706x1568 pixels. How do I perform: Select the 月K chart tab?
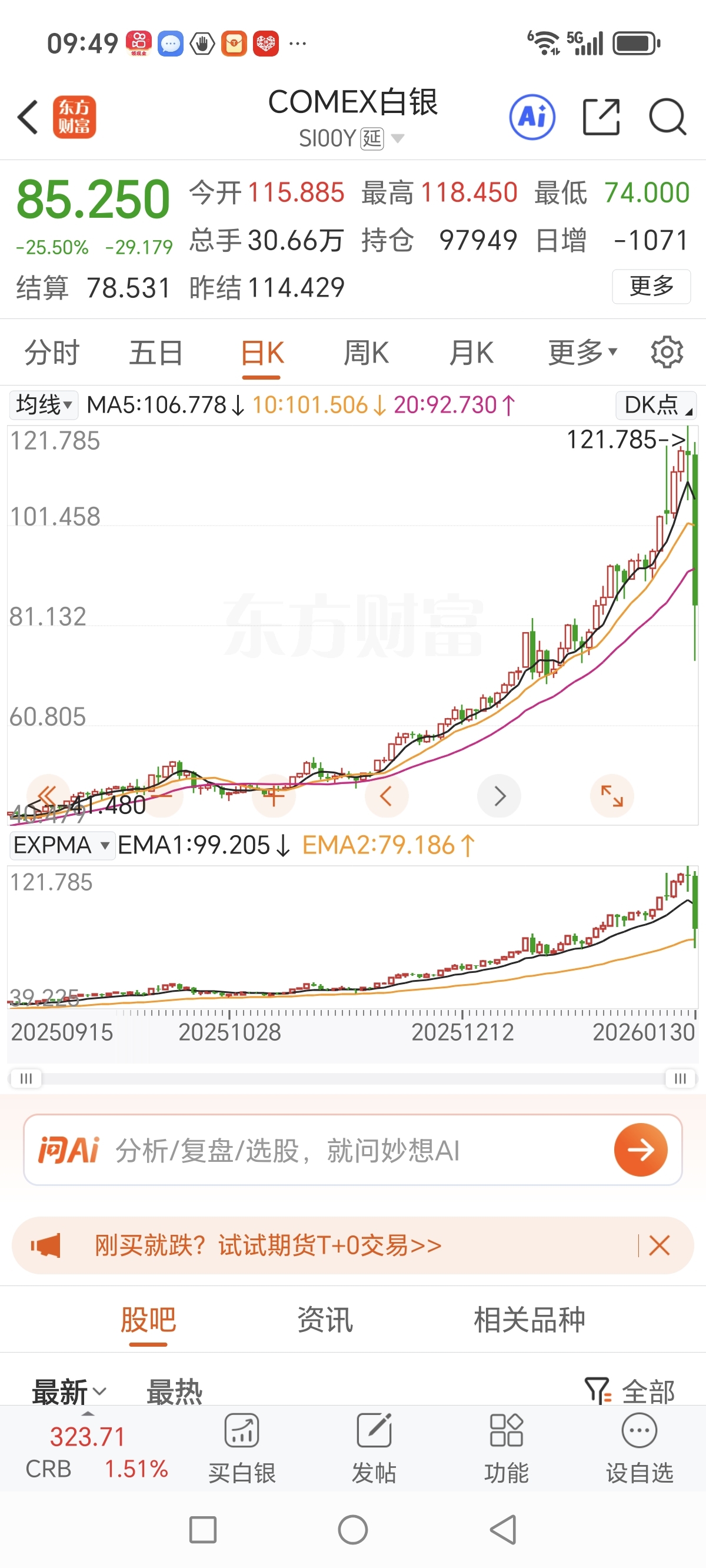[x=471, y=353]
